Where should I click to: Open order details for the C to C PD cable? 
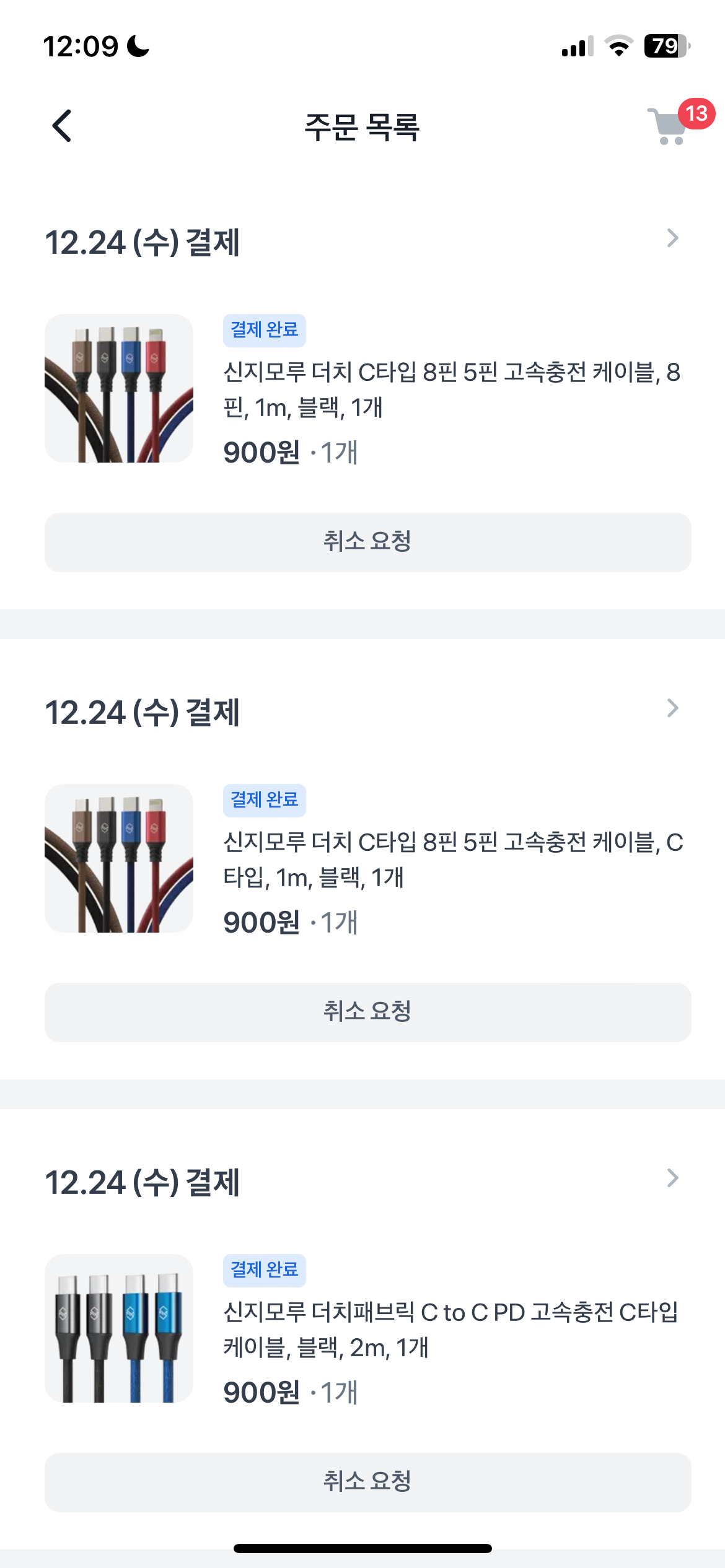click(672, 1178)
